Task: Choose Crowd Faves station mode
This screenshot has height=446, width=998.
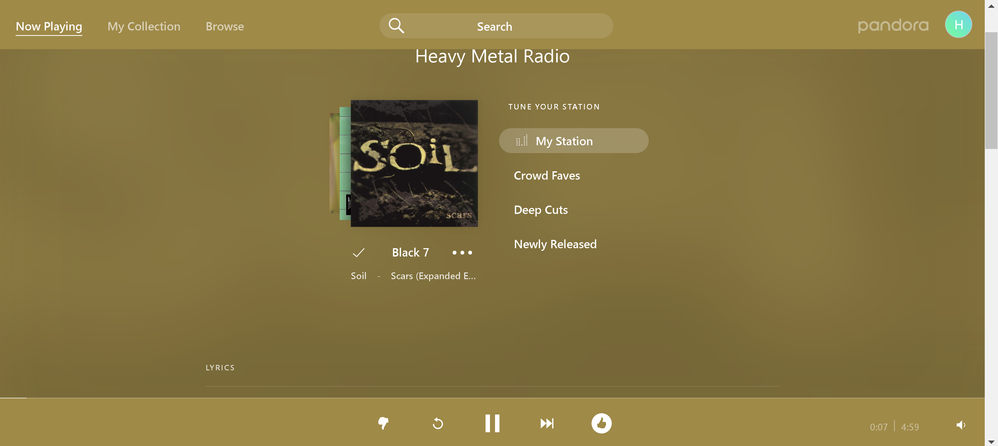Action: coord(547,176)
